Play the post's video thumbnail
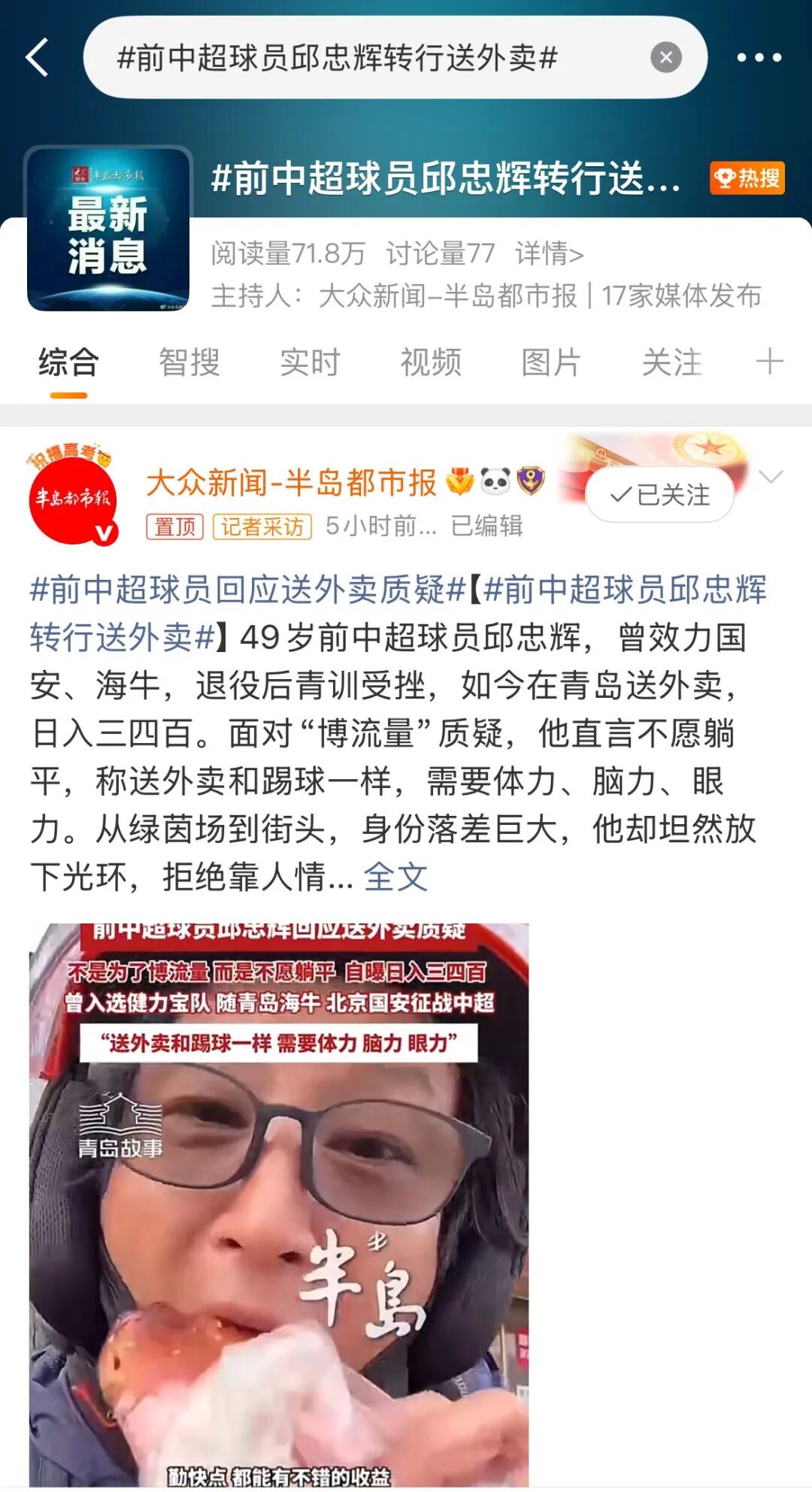The width and height of the screenshot is (812, 1492). coord(279,1203)
